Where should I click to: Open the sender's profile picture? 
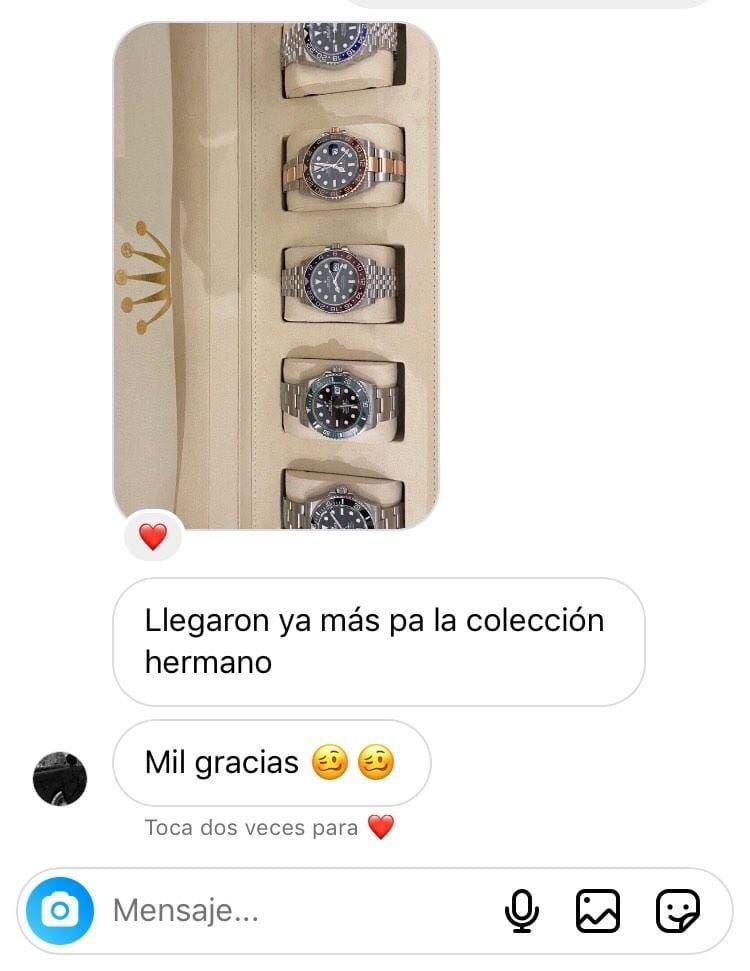60,777
